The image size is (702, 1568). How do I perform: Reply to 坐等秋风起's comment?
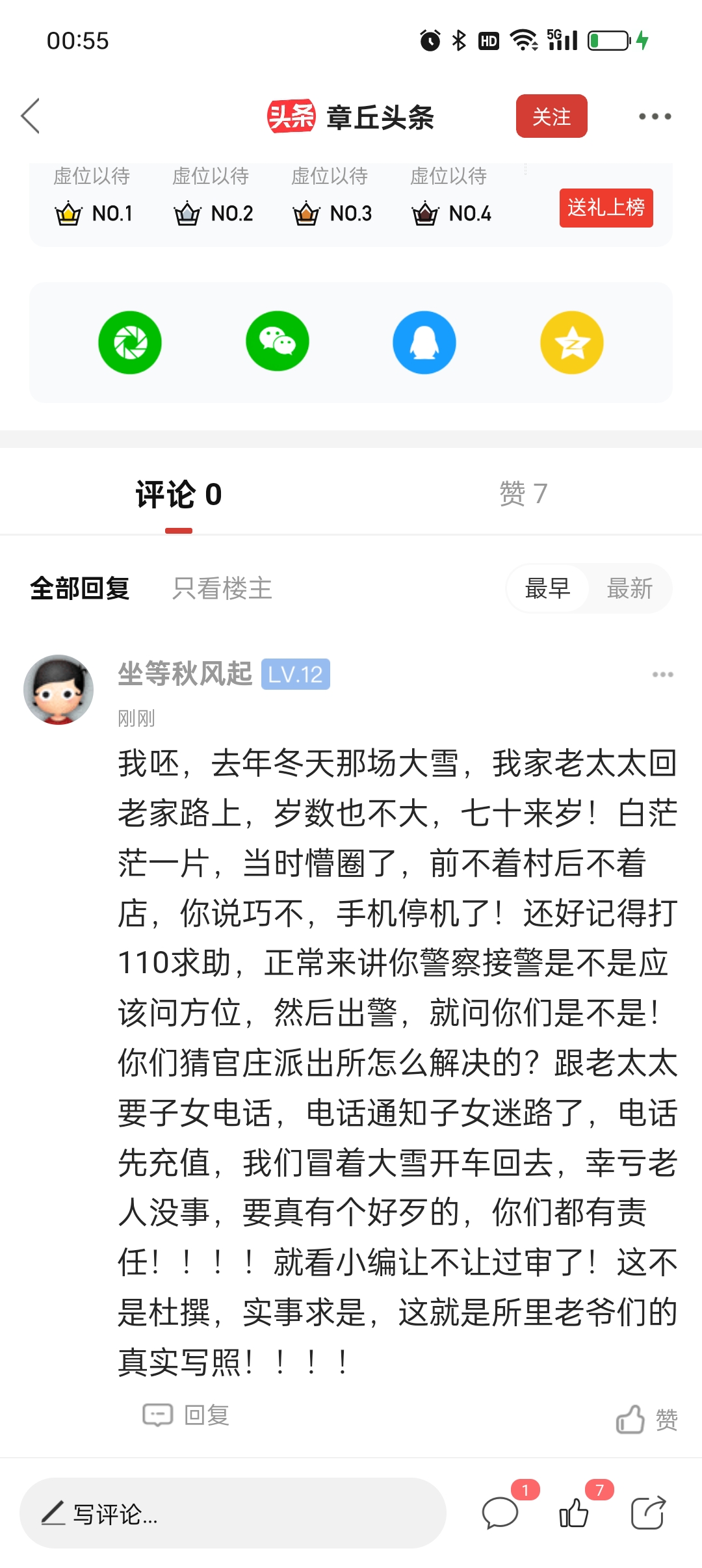click(187, 1415)
